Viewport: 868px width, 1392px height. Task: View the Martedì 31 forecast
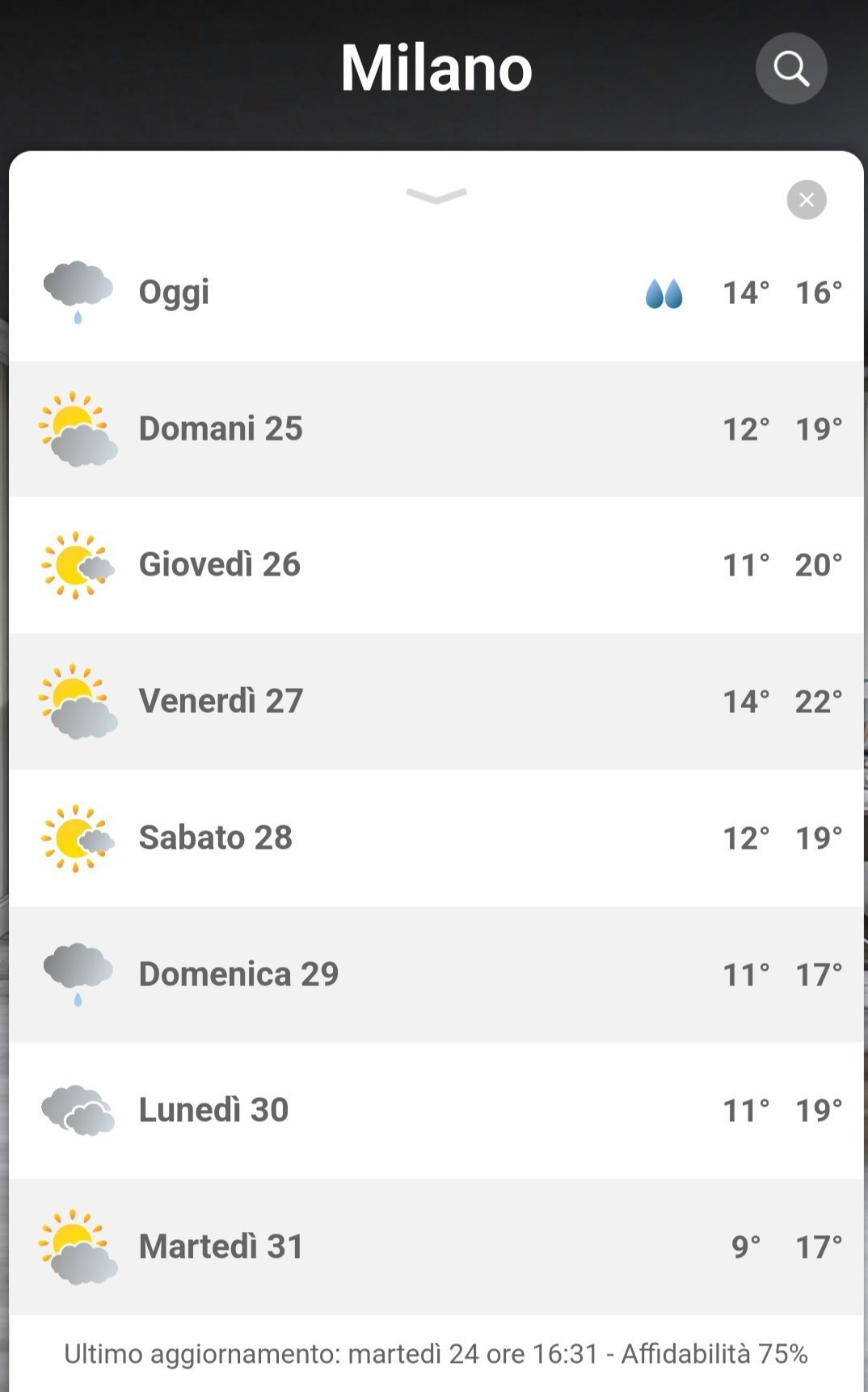(x=436, y=1246)
